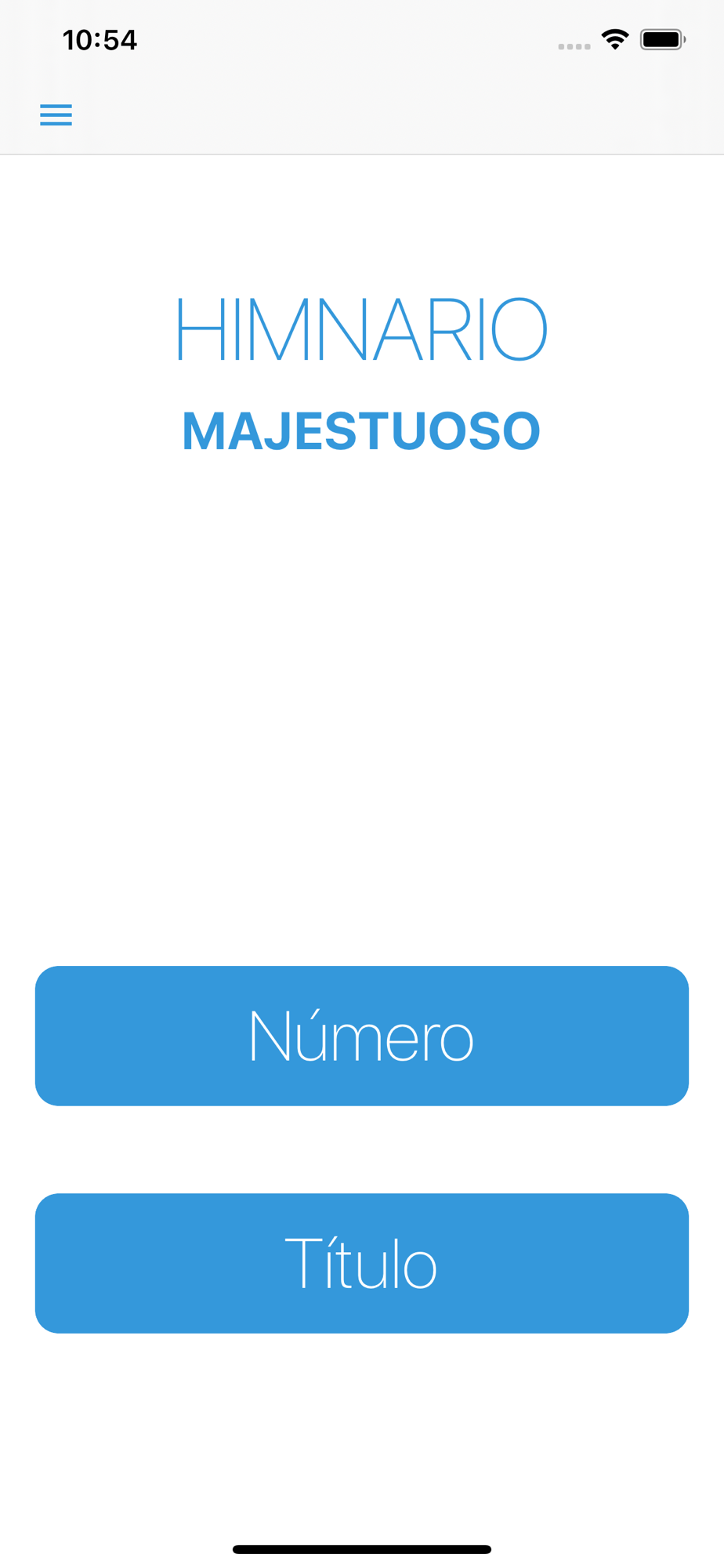Search hymns by Número

[362, 1036]
